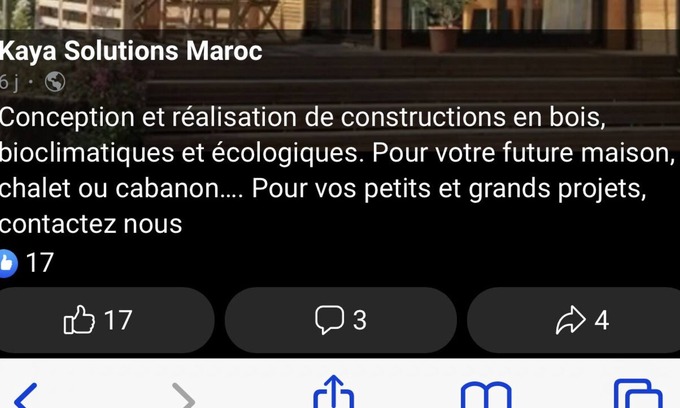Image resolution: width=680 pixels, height=408 pixels.
Task: Share the Kaya Solutions Maroc post
Action: click(x=582, y=320)
